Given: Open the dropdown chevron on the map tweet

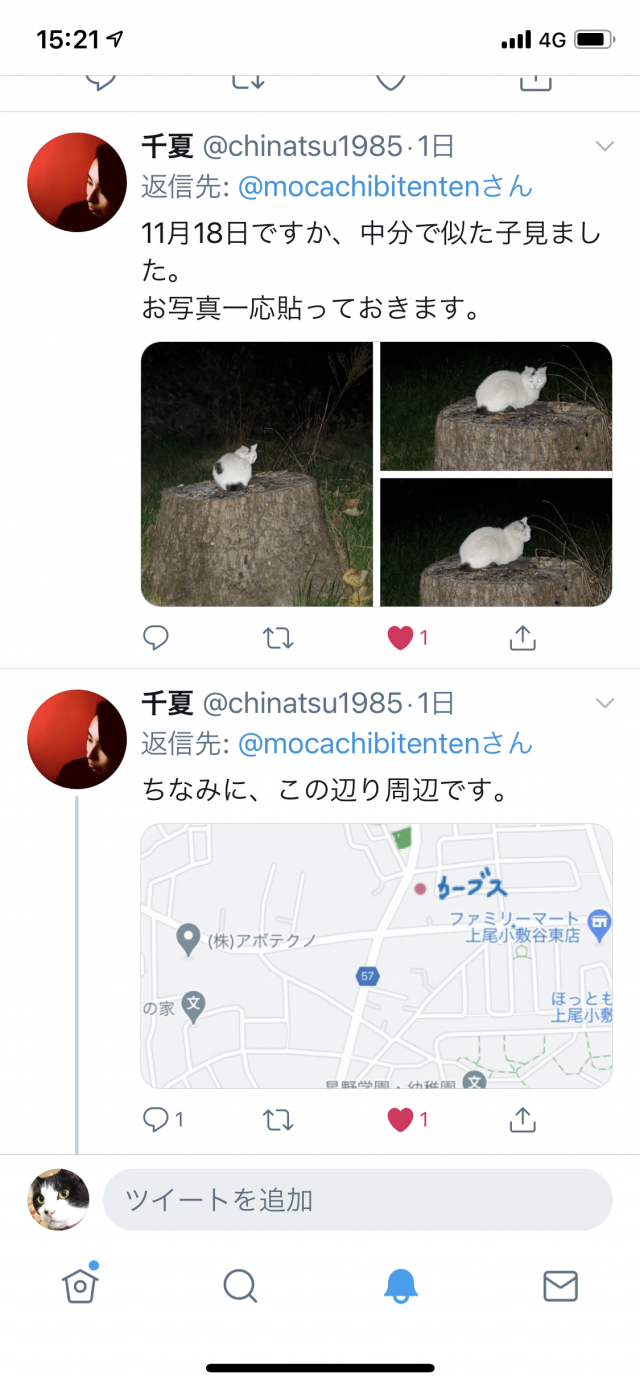Looking at the screenshot, I should 604,704.
